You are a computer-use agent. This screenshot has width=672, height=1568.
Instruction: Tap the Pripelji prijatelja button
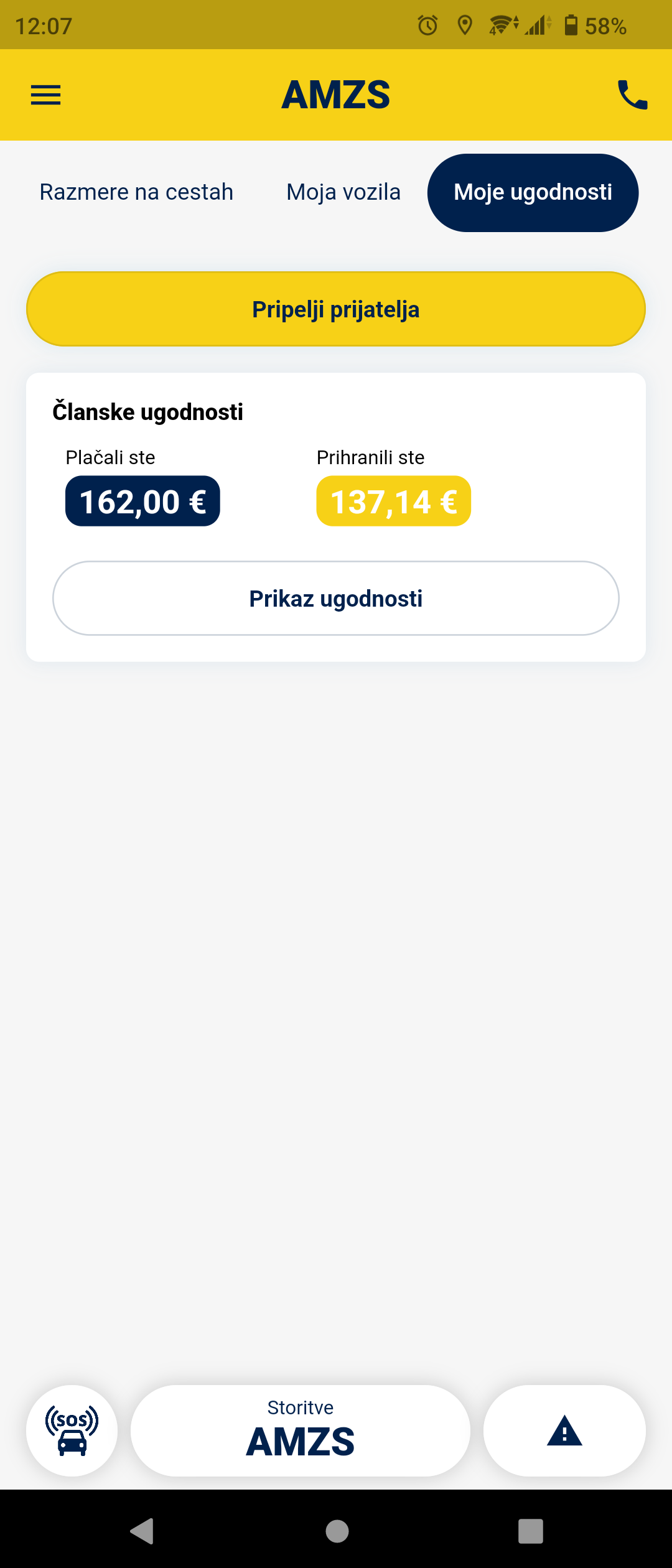336,309
